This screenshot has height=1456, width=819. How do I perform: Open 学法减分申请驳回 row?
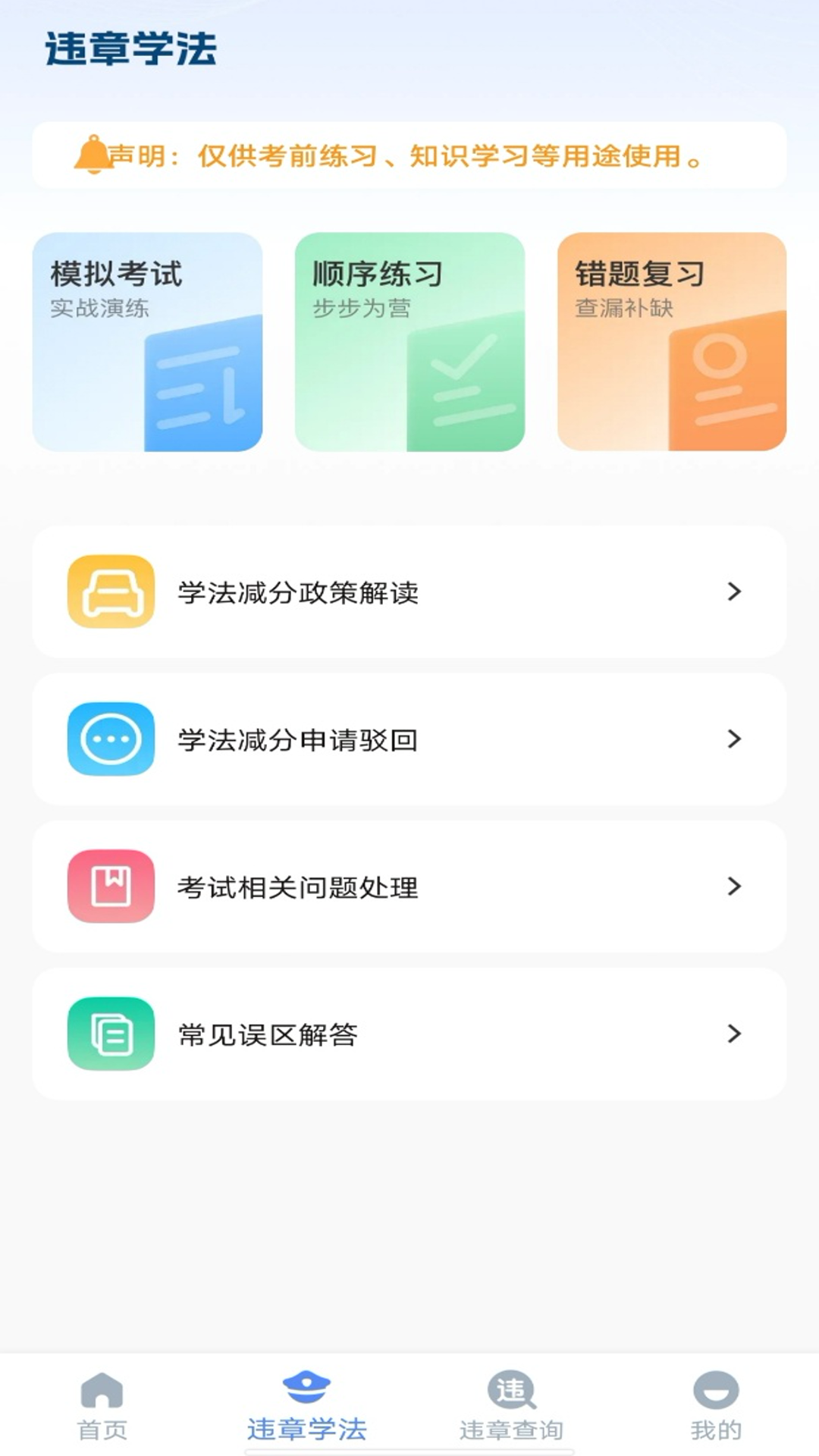click(x=409, y=739)
